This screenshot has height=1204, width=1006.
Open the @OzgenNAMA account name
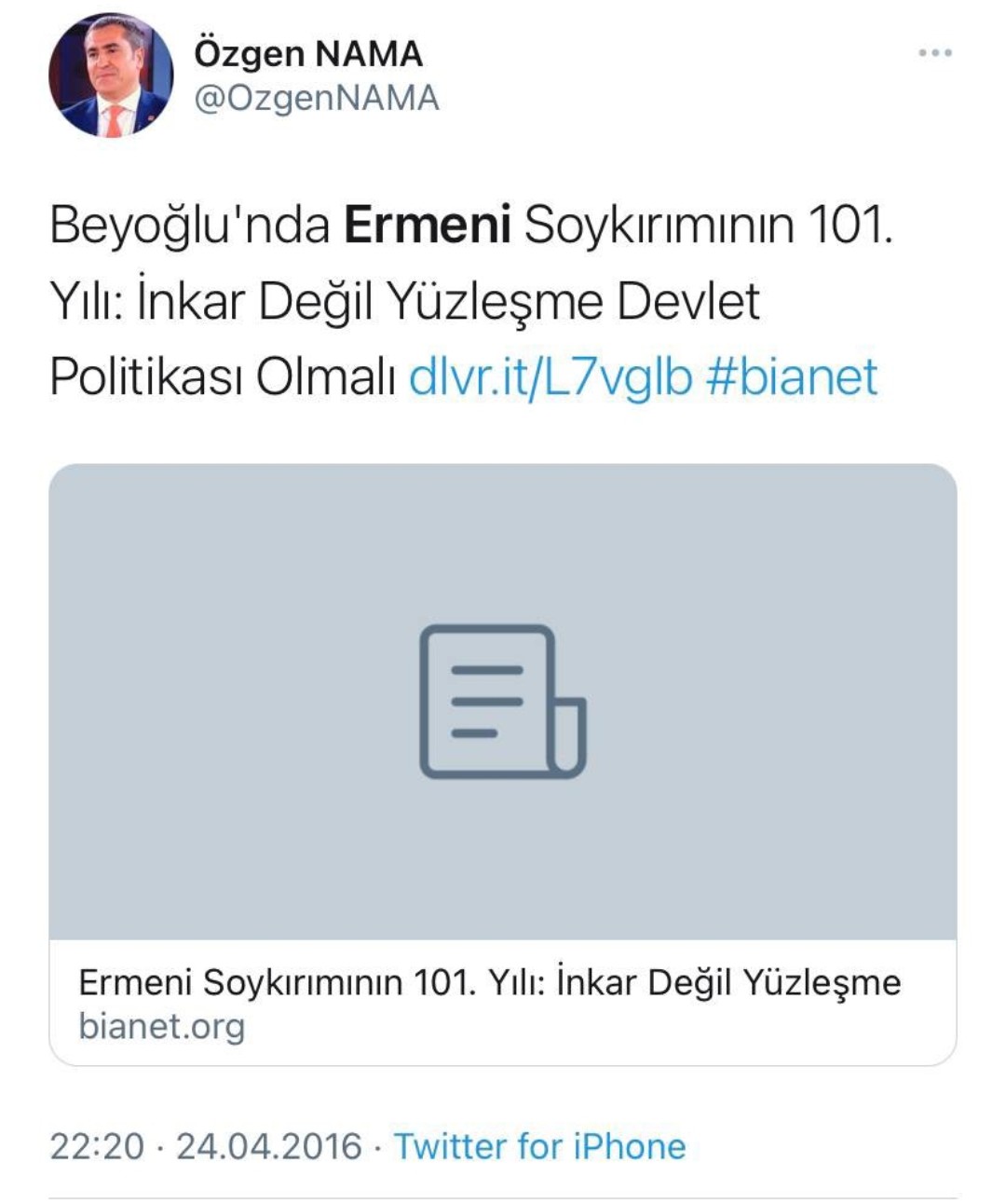point(316,99)
